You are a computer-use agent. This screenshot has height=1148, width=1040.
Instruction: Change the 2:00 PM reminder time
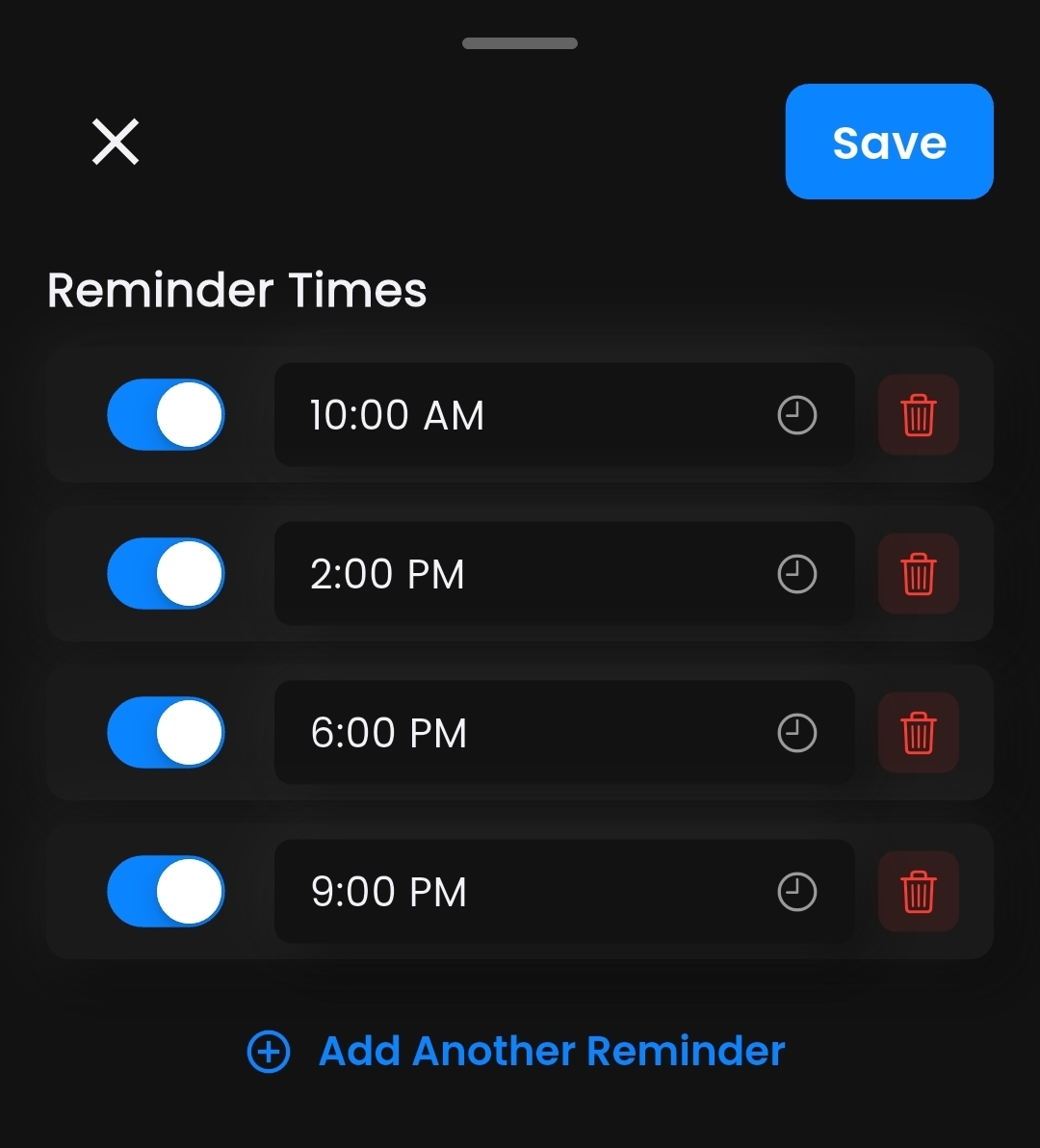(563, 574)
